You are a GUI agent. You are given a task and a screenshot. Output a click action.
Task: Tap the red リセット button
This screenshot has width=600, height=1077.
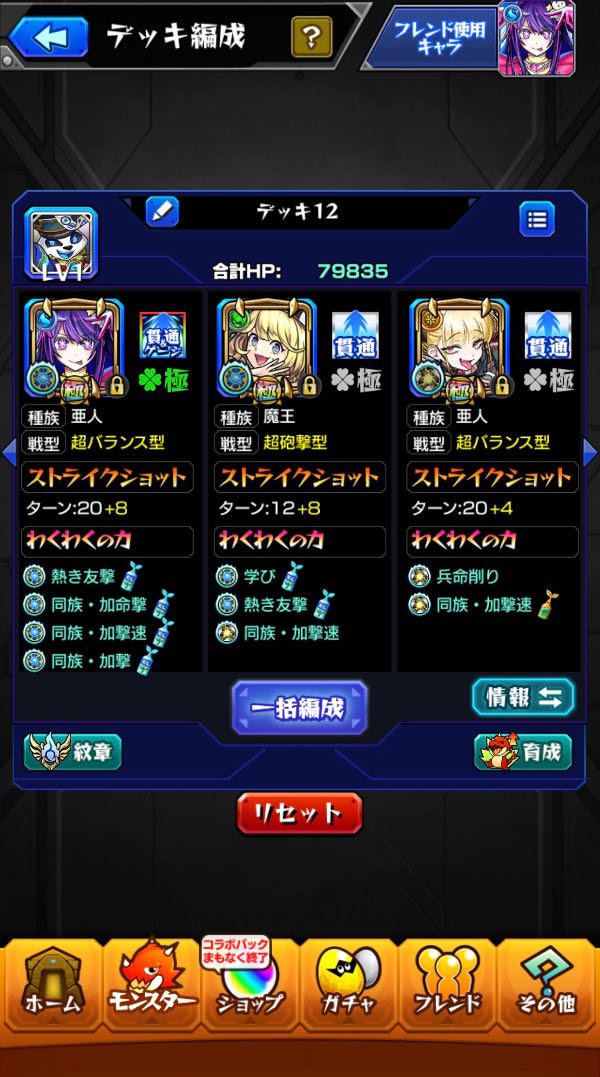click(x=299, y=813)
